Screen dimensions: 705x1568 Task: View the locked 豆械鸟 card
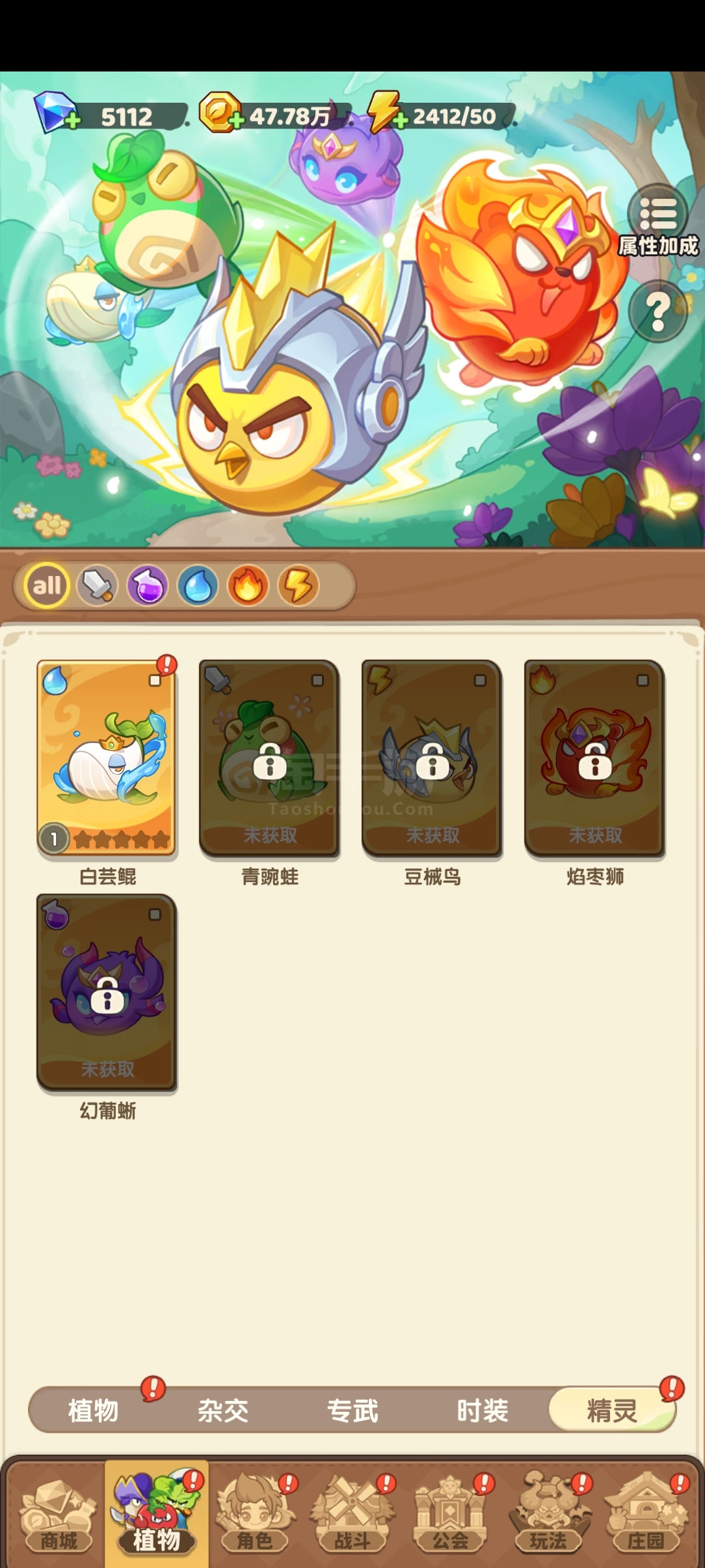432,758
